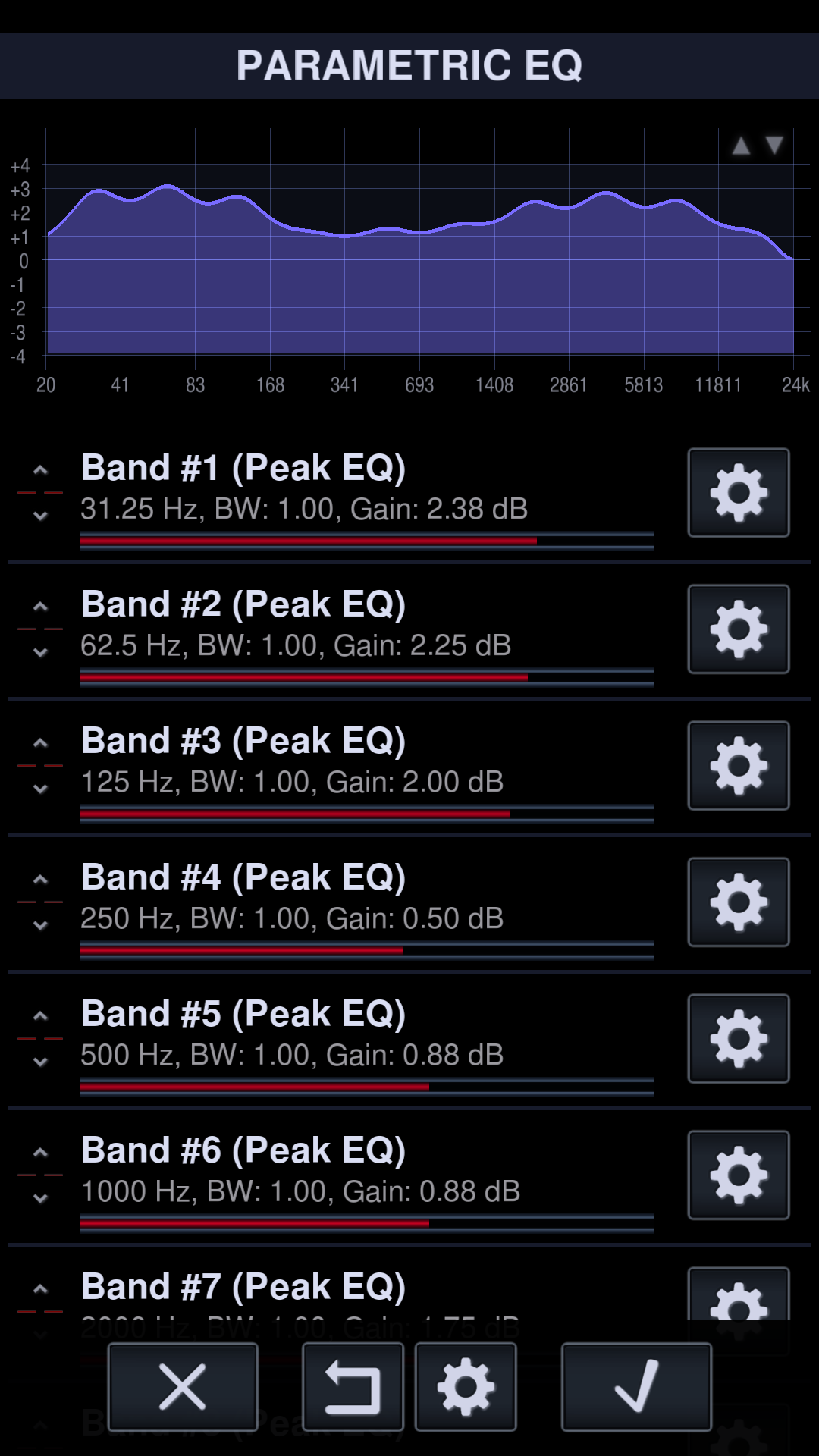The image size is (819, 1456).
Task: Open Band #2 settings gear
Action: point(738,629)
